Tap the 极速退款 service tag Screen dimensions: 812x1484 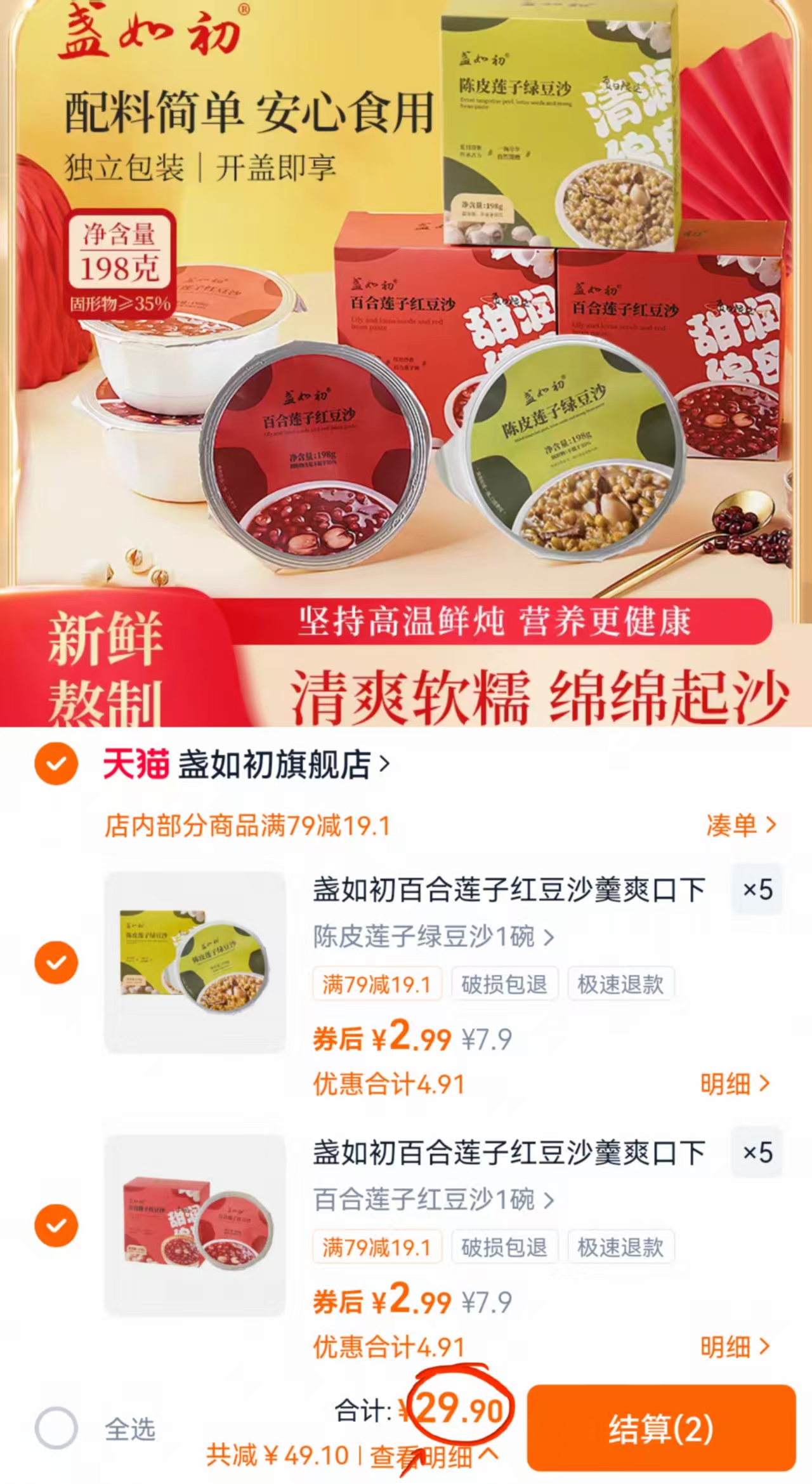click(x=619, y=983)
